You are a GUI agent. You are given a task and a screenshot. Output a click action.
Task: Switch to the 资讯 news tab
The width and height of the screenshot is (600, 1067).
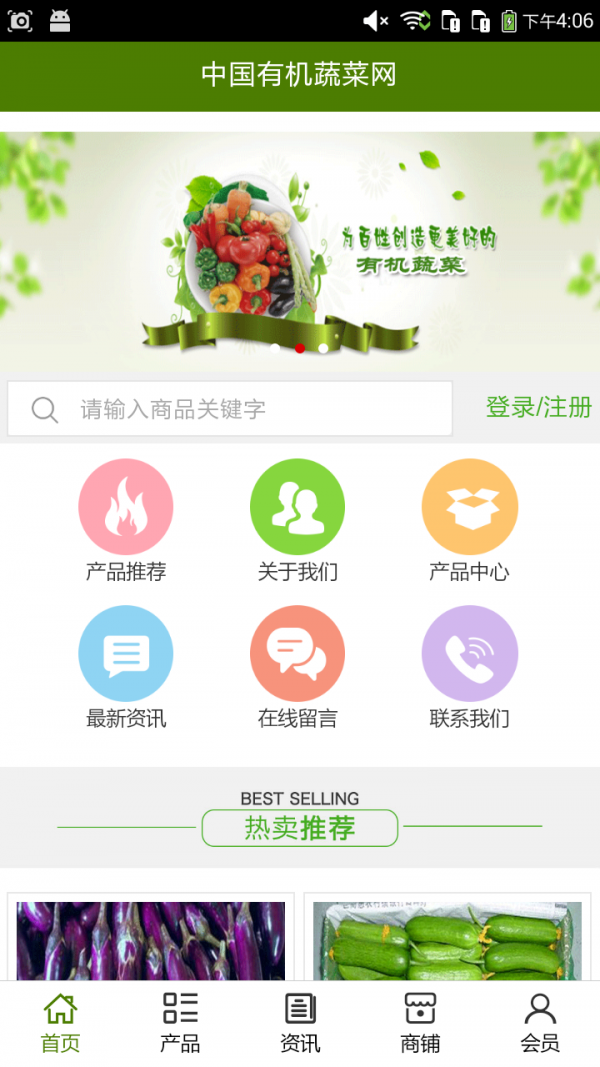300,1023
